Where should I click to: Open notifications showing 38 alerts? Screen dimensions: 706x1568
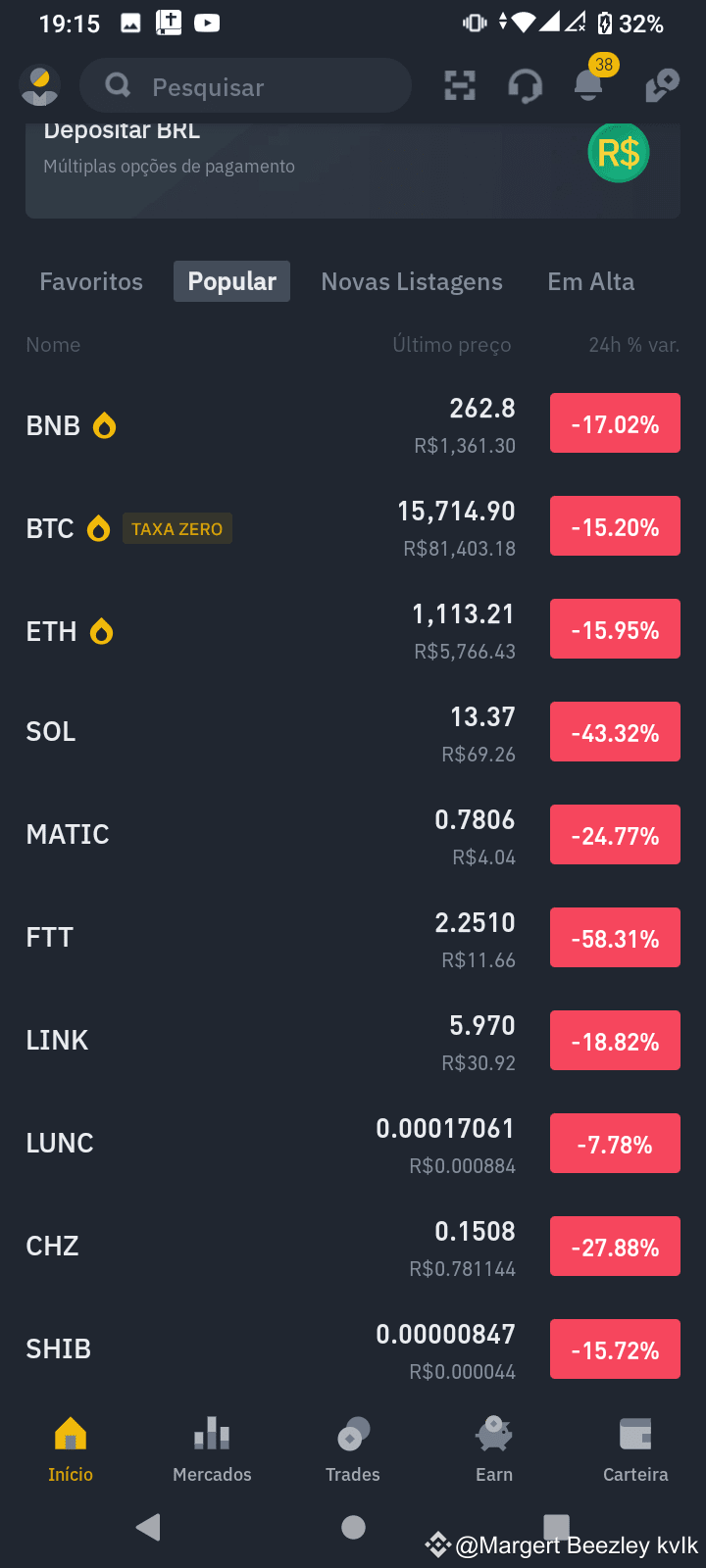coord(588,86)
